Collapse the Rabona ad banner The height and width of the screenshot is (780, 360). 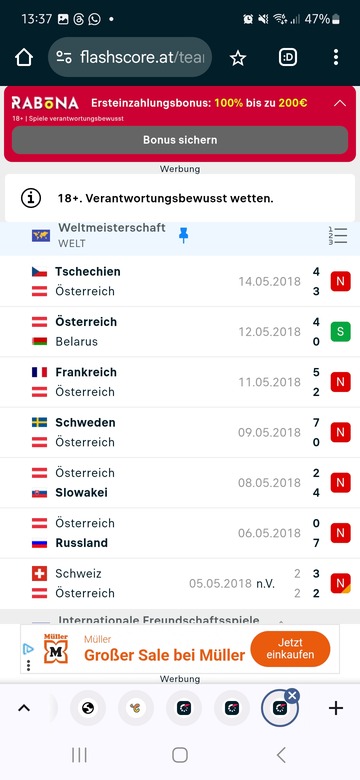click(x=340, y=103)
